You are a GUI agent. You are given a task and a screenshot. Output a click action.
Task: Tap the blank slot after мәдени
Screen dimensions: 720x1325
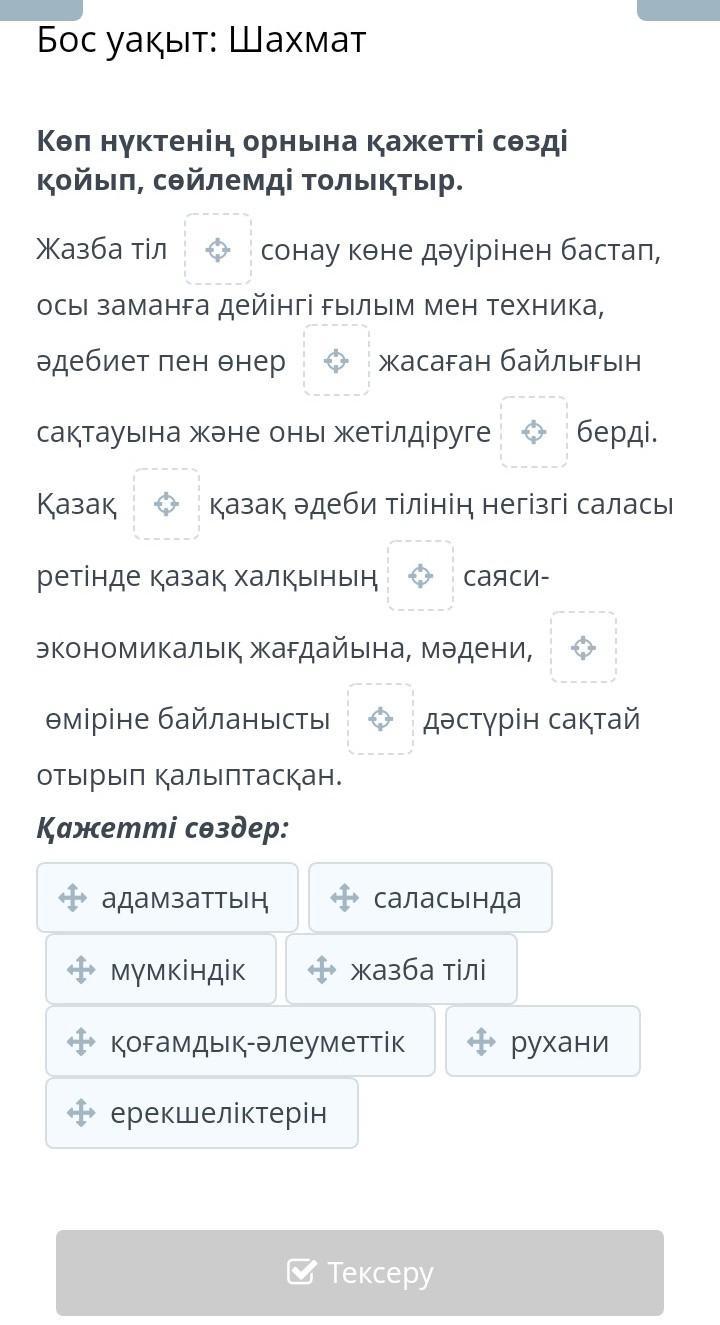coord(584,647)
